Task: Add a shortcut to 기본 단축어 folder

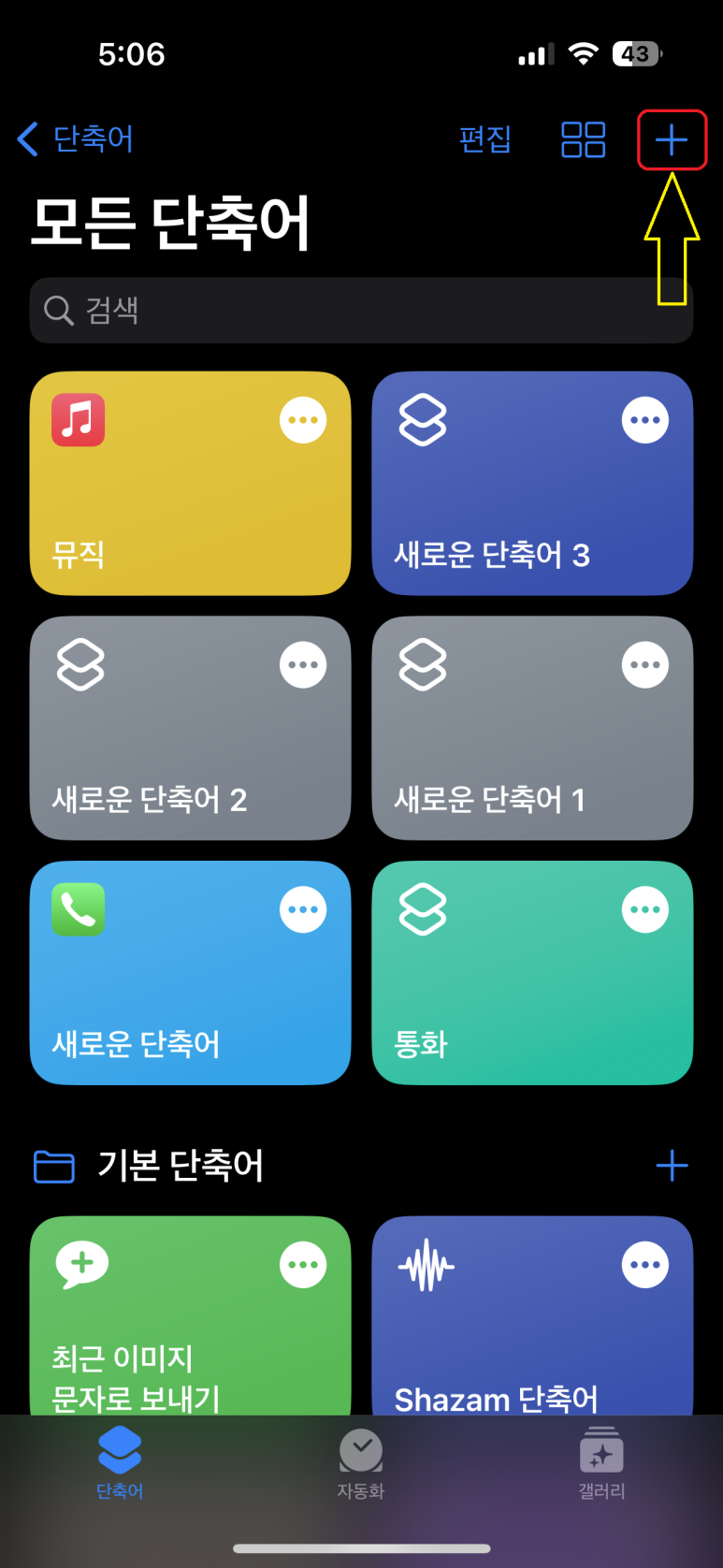Action: pyautogui.click(x=672, y=1166)
